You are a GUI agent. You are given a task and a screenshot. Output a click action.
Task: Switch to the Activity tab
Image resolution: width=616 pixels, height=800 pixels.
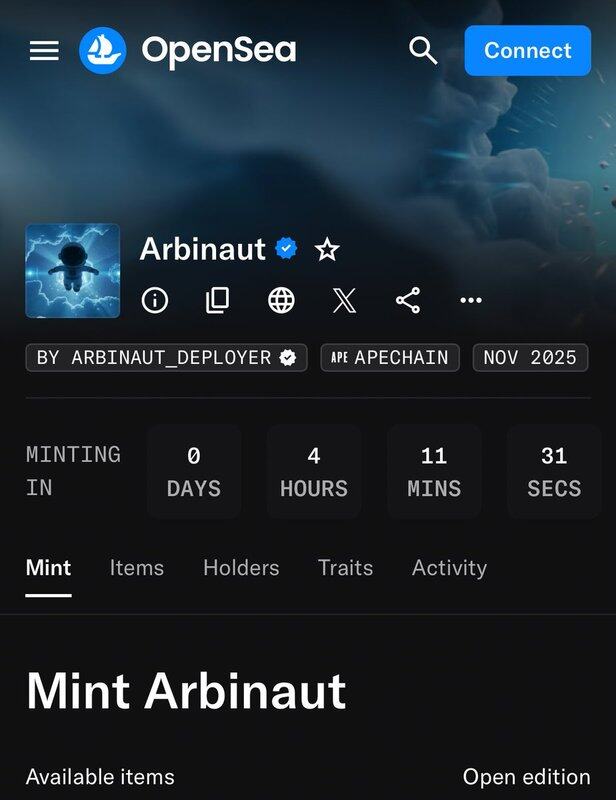(449, 568)
